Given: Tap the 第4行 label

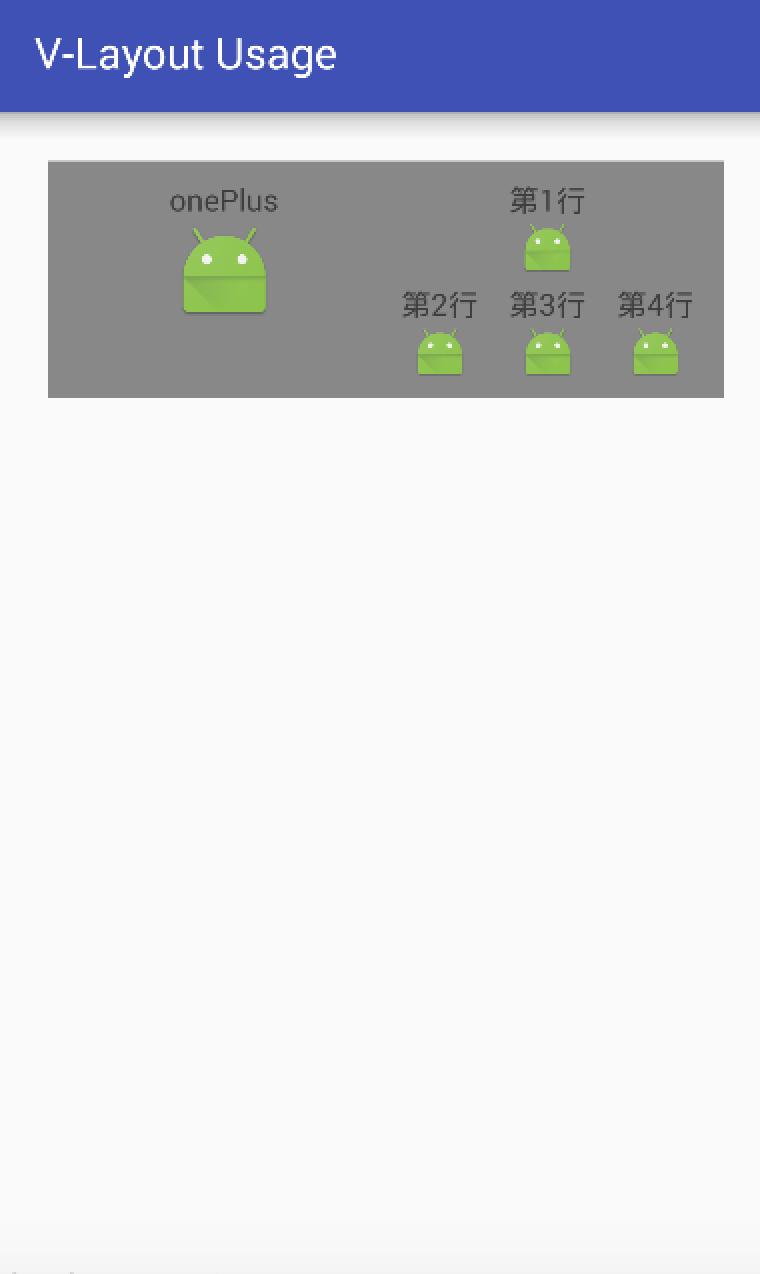Looking at the screenshot, I should (x=656, y=305).
